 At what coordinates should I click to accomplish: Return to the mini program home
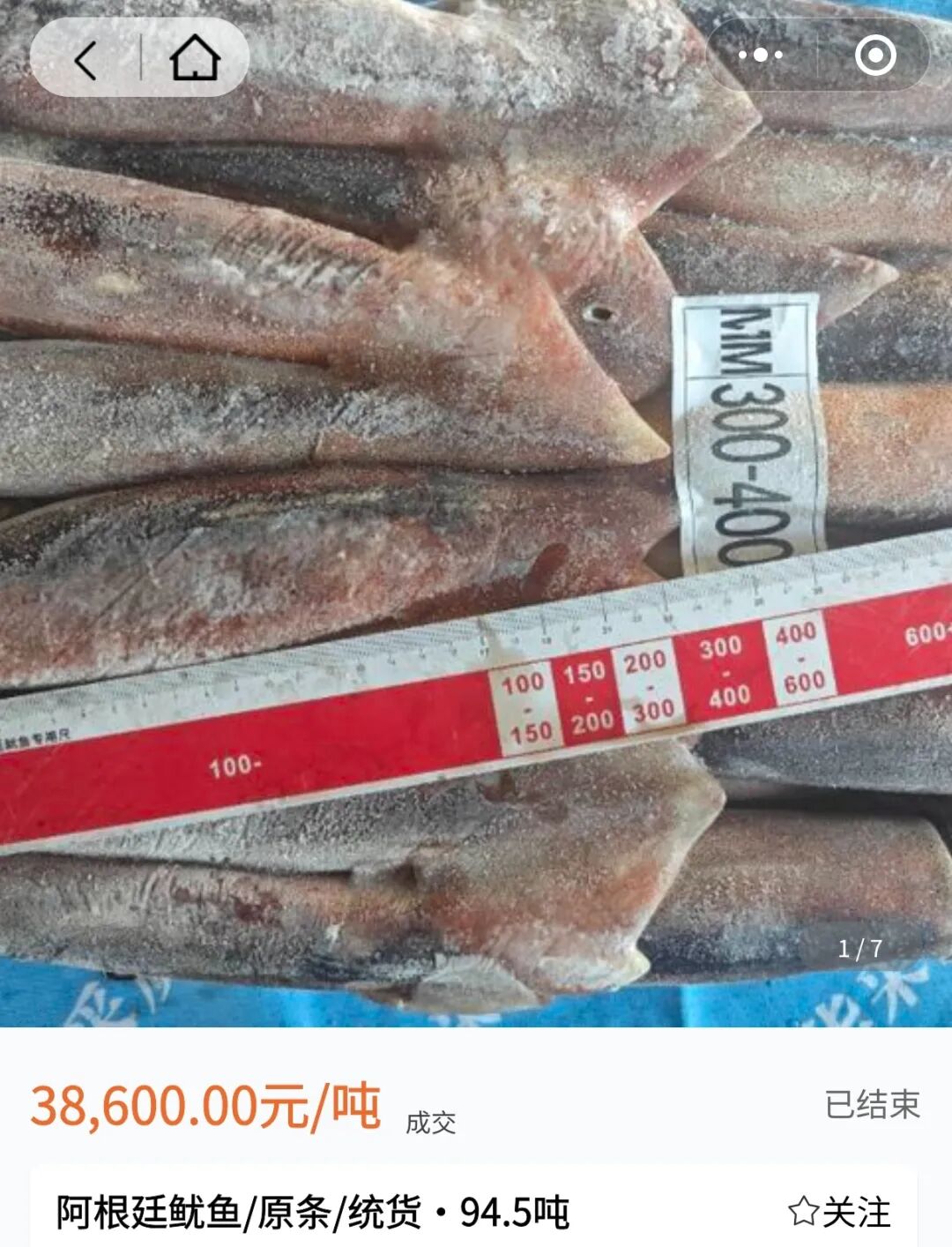[x=194, y=58]
